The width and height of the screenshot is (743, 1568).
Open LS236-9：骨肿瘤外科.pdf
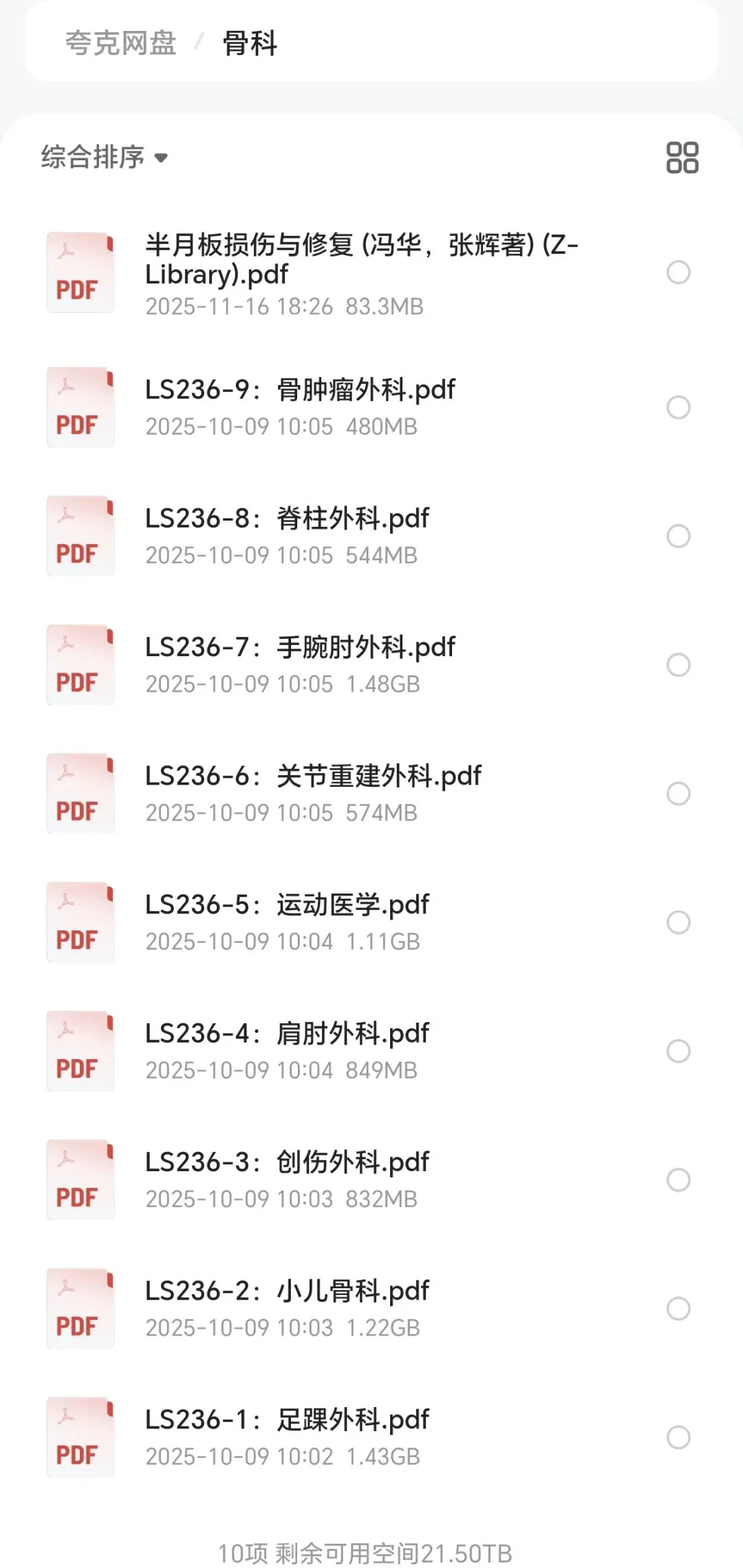pyautogui.click(x=300, y=390)
